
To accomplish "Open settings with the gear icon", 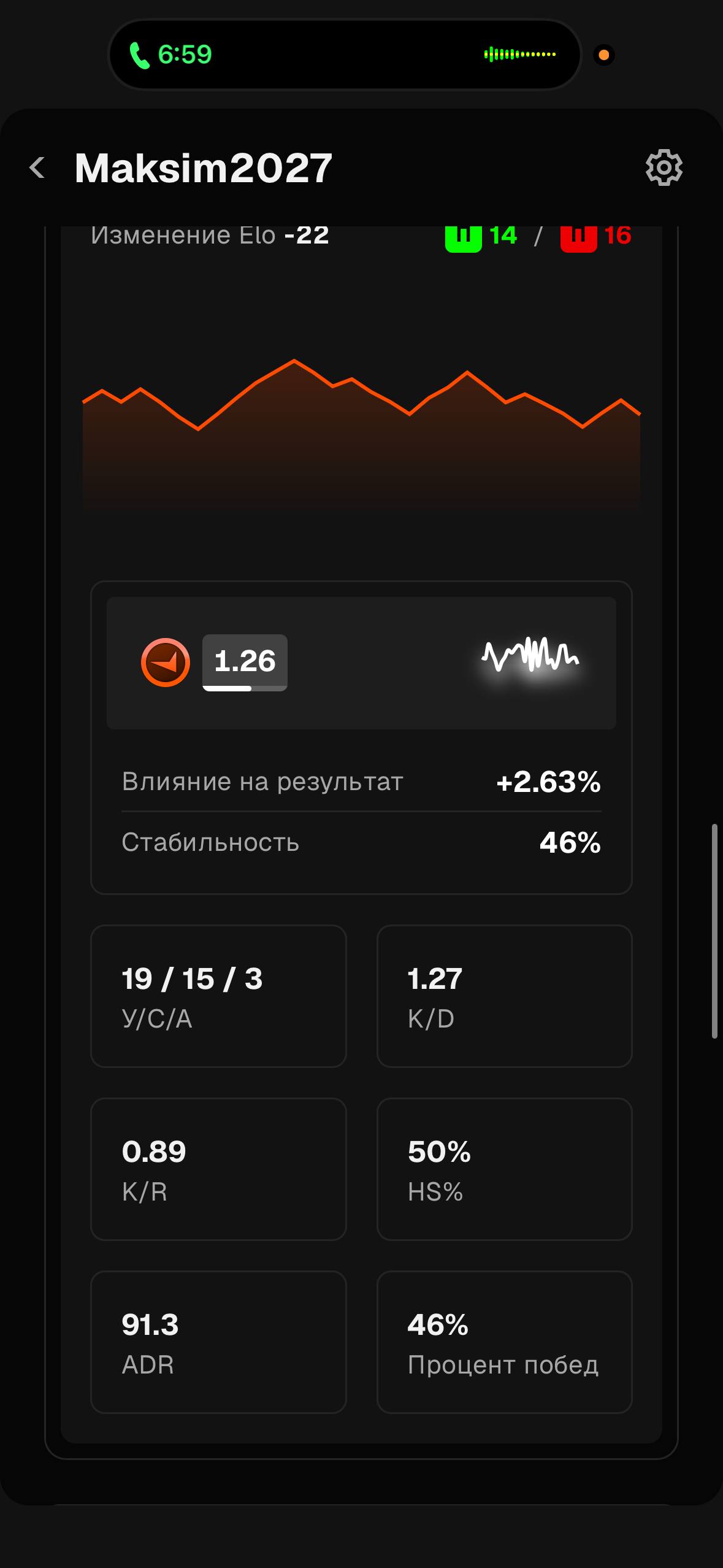I will pos(664,167).
